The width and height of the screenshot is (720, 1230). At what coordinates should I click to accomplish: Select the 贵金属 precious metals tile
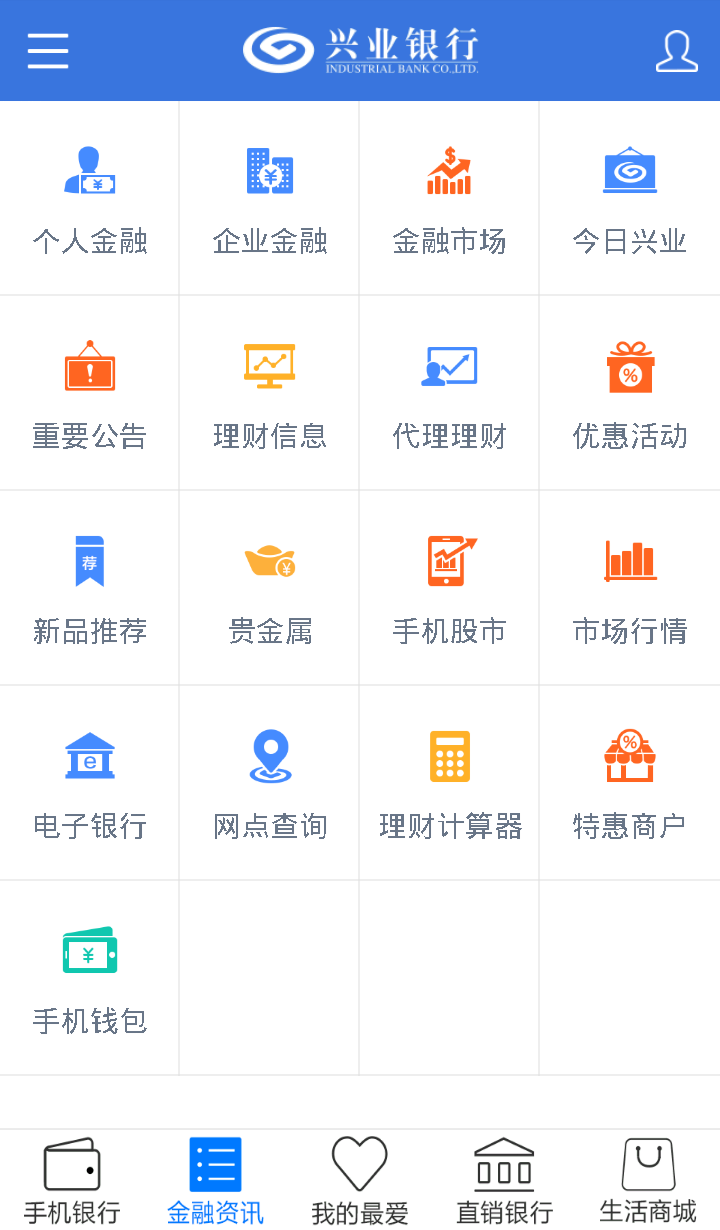(x=270, y=588)
